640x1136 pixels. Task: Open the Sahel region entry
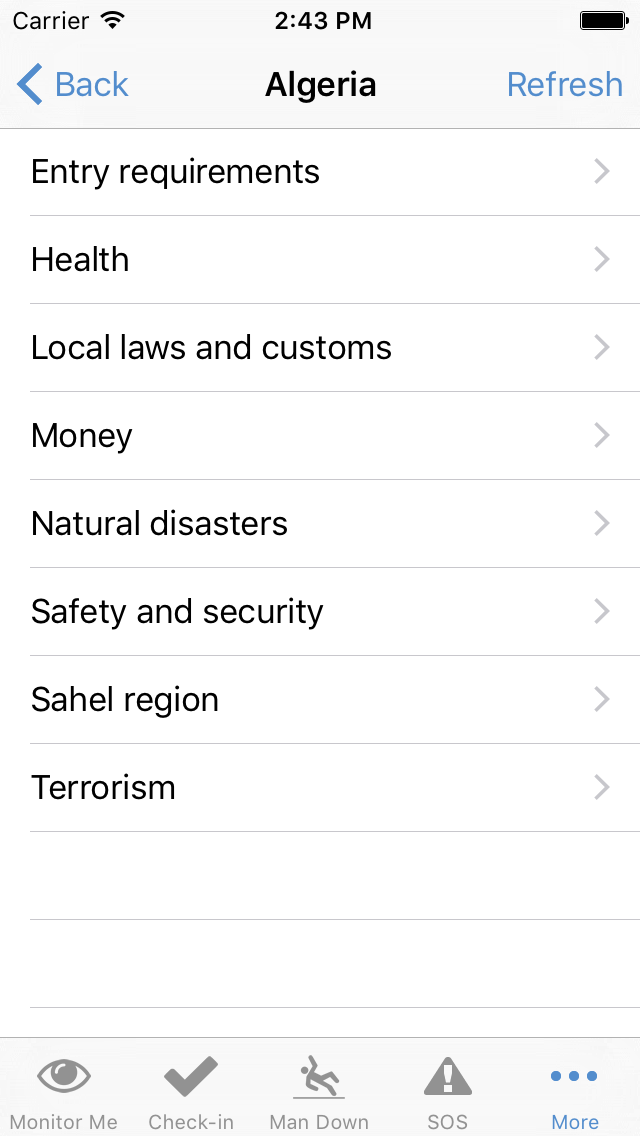click(320, 699)
